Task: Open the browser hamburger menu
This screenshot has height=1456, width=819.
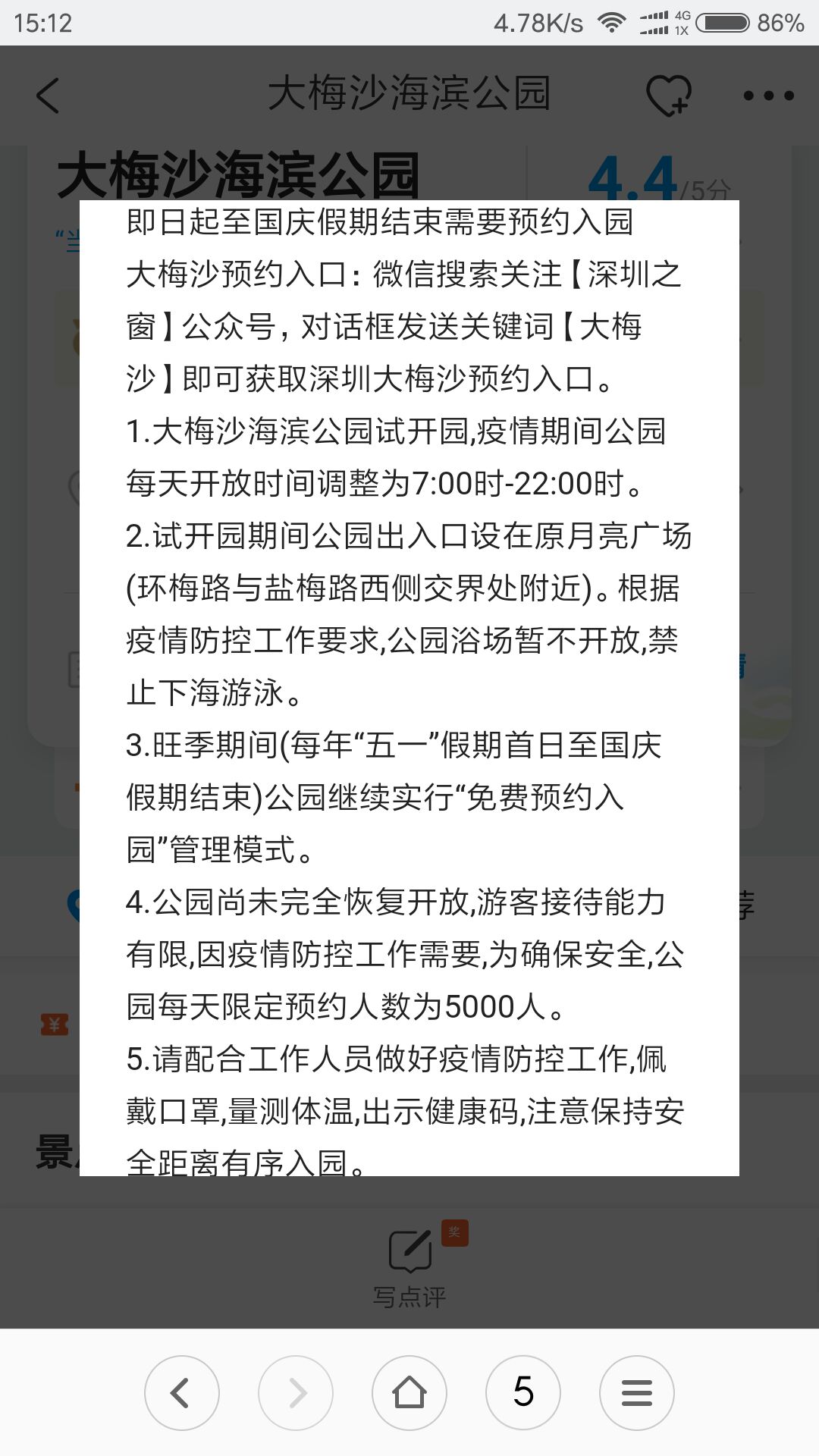Action: (x=637, y=1393)
